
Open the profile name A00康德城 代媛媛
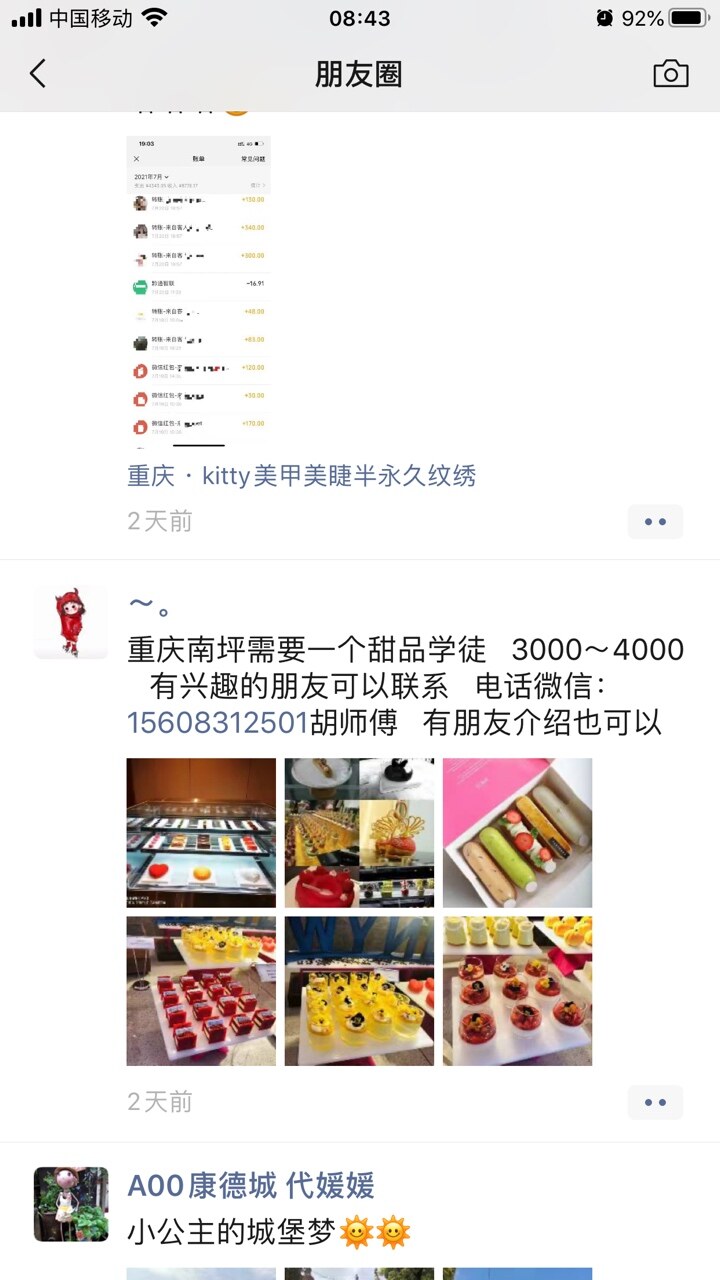(250, 1186)
